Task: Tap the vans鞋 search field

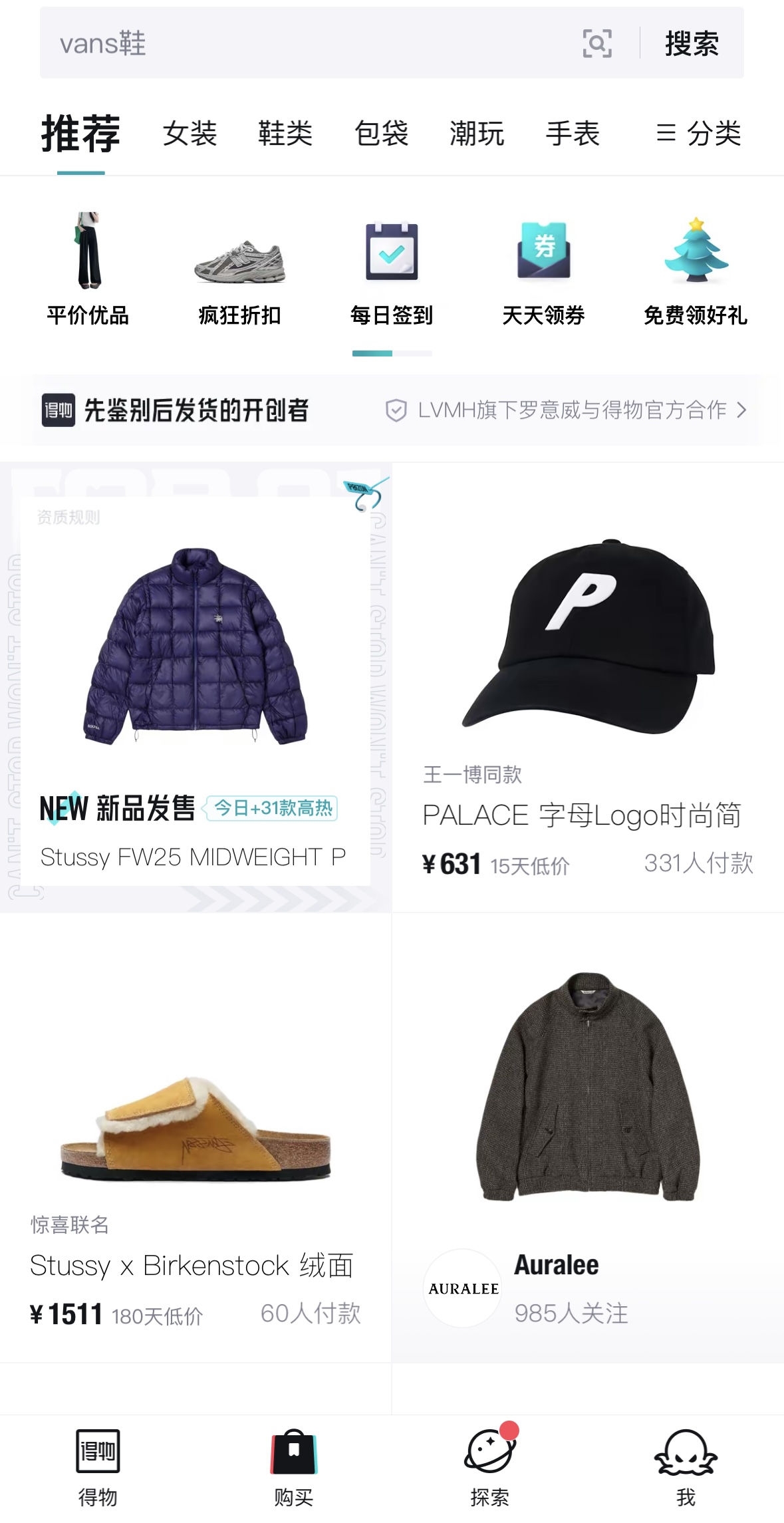Action: click(x=299, y=44)
